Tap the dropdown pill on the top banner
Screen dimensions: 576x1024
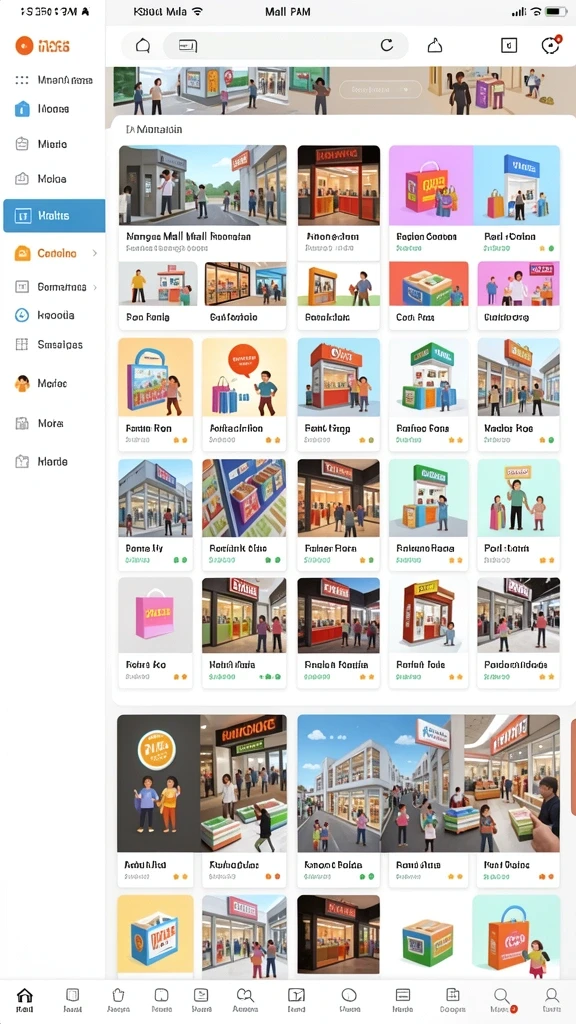click(380, 89)
